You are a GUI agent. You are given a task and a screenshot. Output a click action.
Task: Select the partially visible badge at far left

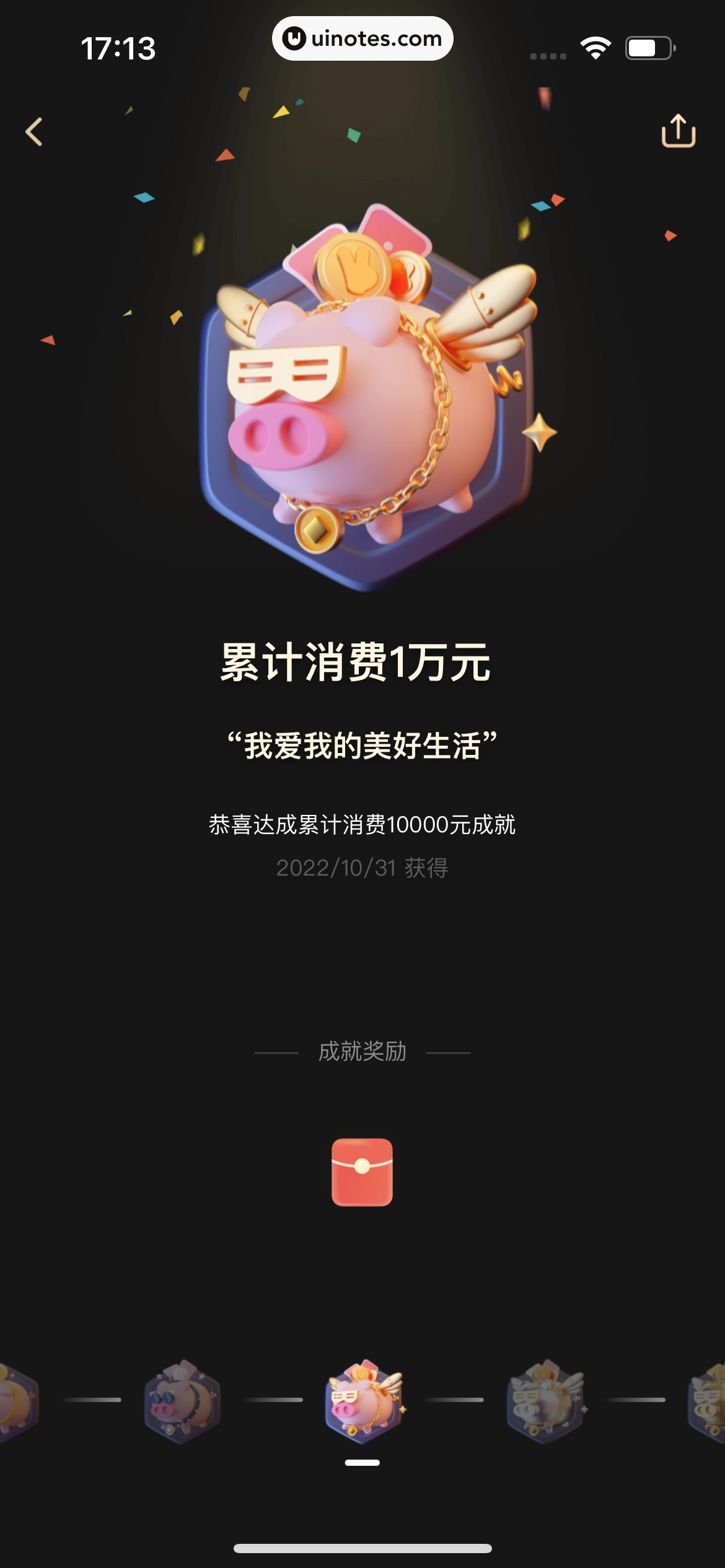click(17, 1401)
